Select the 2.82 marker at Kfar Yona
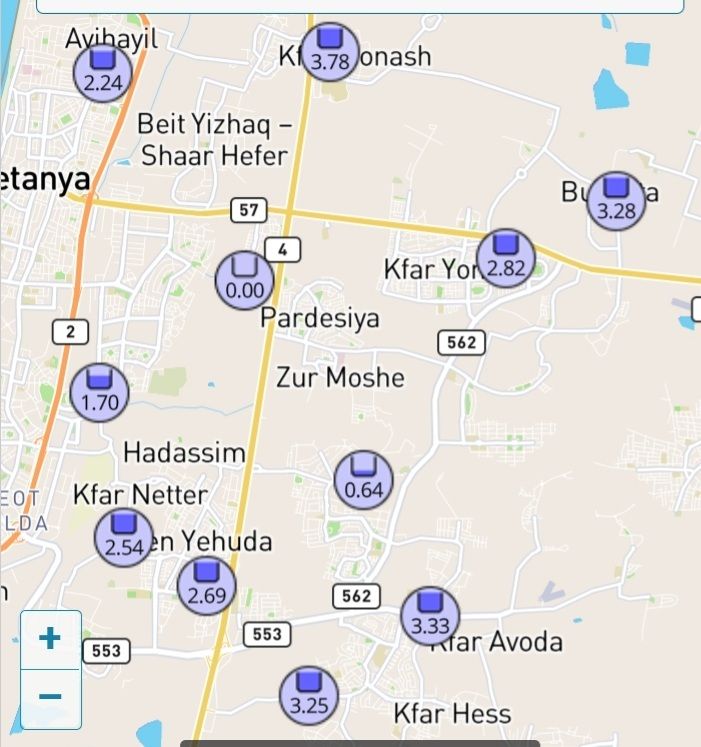 pyautogui.click(x=506, y=258)
